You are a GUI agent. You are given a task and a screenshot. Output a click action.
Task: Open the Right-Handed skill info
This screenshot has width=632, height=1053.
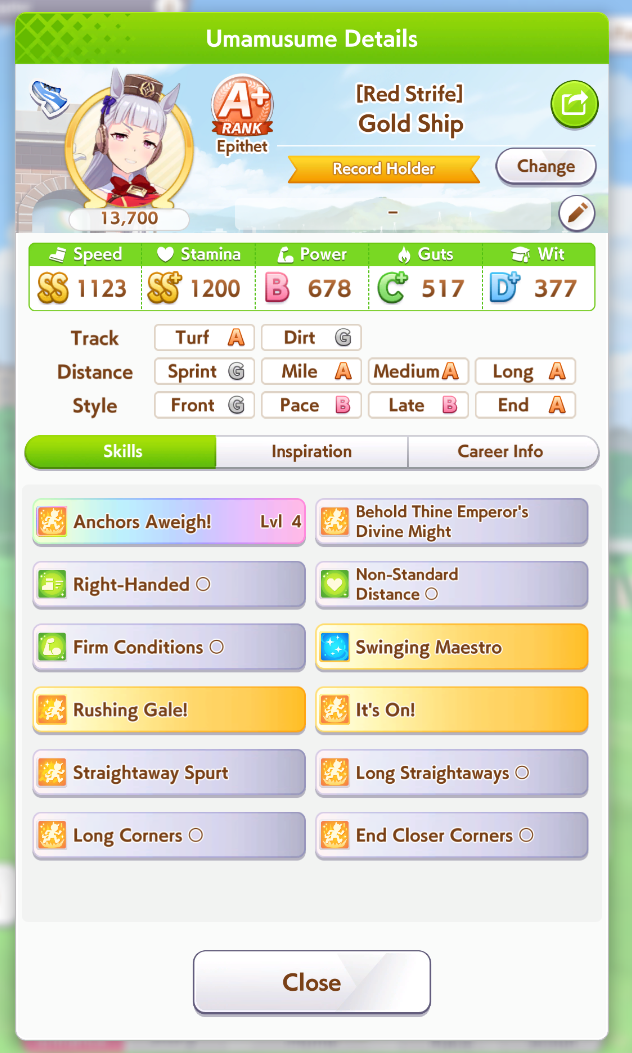click(x=169, y=585)
